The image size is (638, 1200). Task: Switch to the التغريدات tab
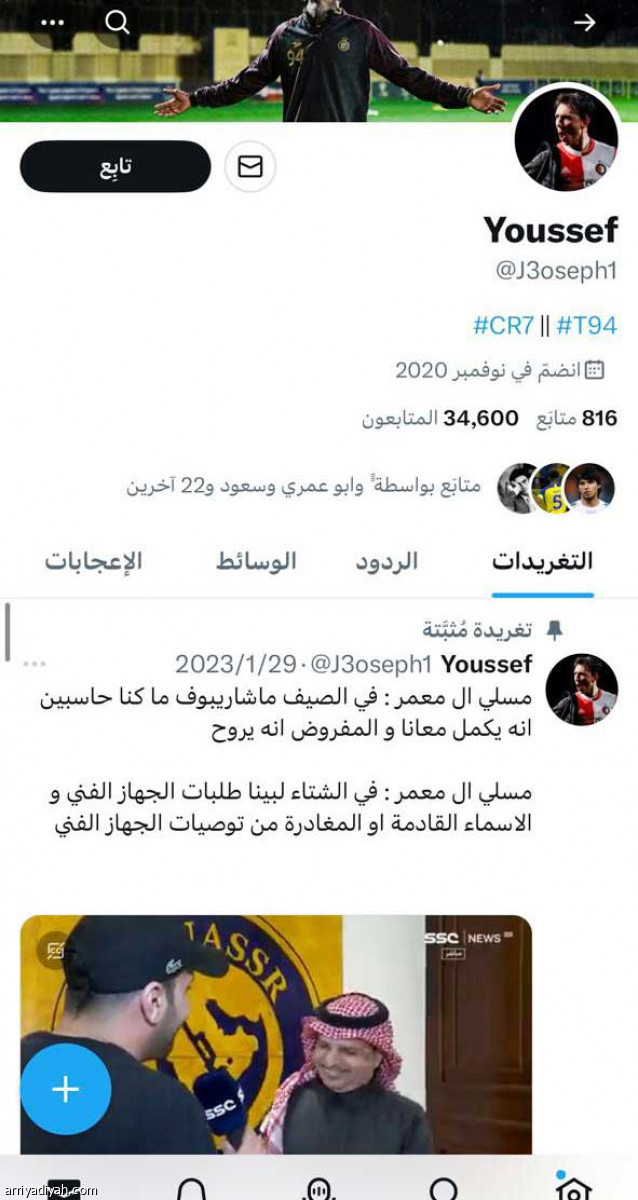pyautogui.click(x=542, y=561)
